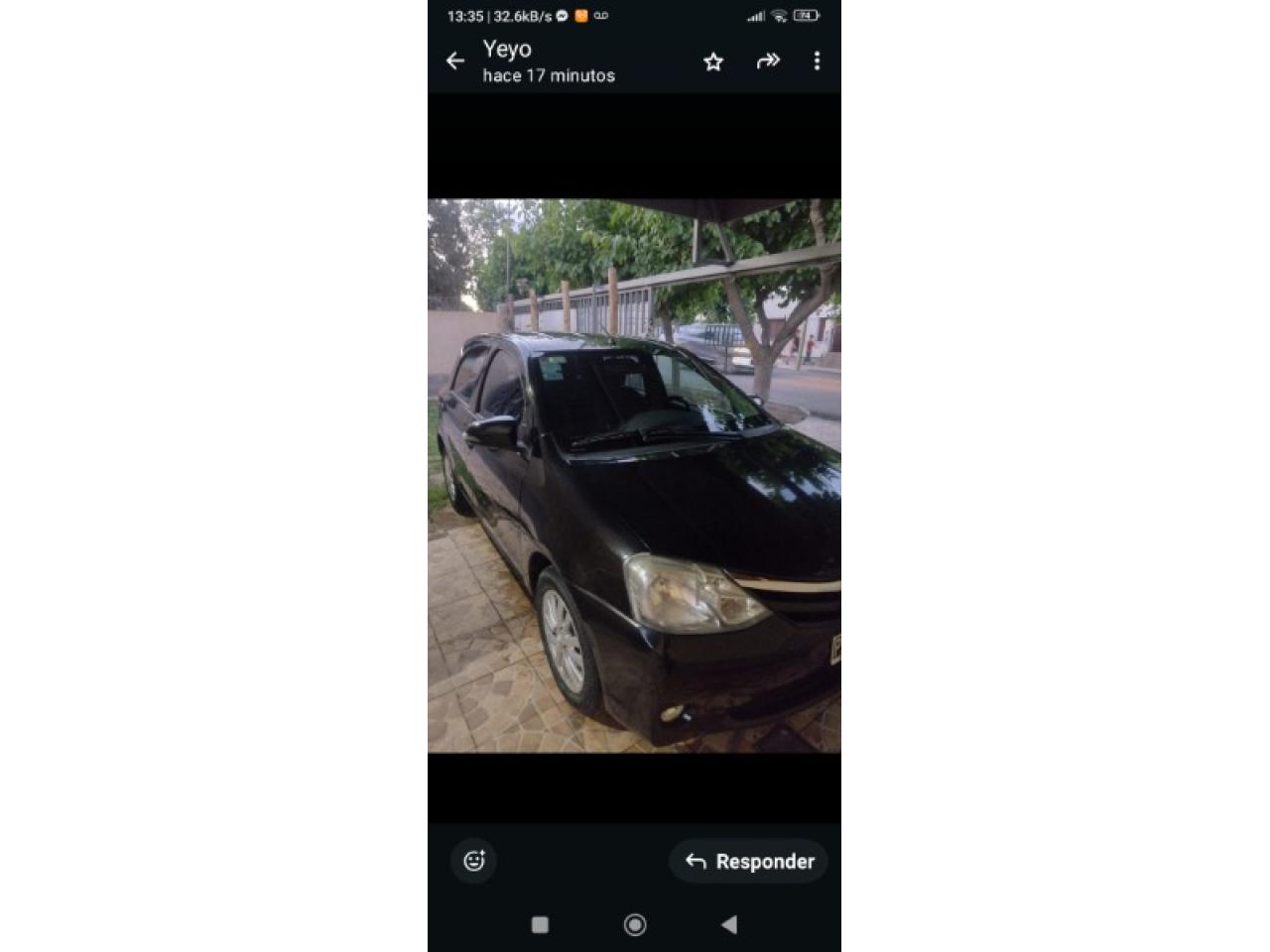Open the three-dot overflow menu
The width and height of the screenshot is (1270, 952).
[x=817, y=61]
